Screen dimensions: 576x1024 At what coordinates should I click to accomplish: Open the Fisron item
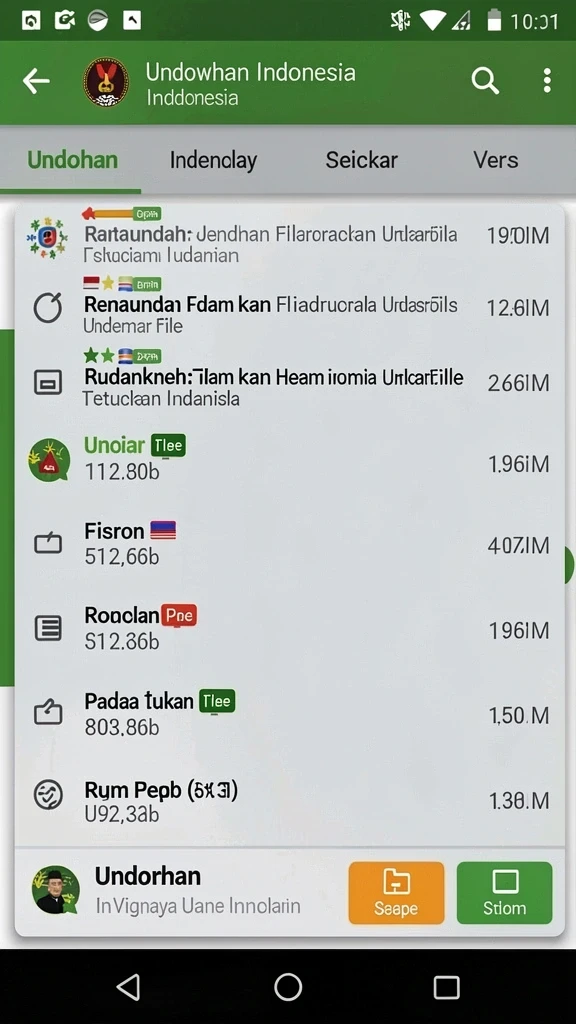[289, 543]
